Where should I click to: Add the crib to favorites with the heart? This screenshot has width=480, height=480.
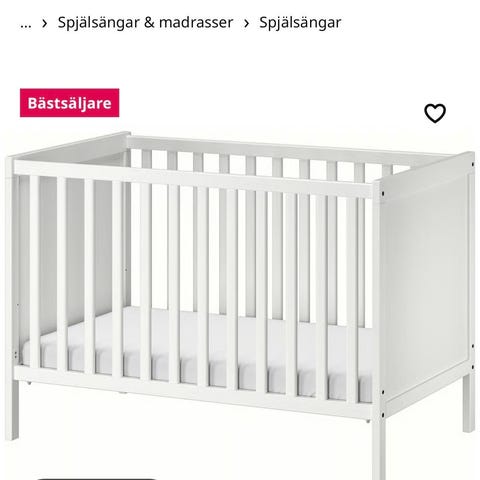[435, 113]
